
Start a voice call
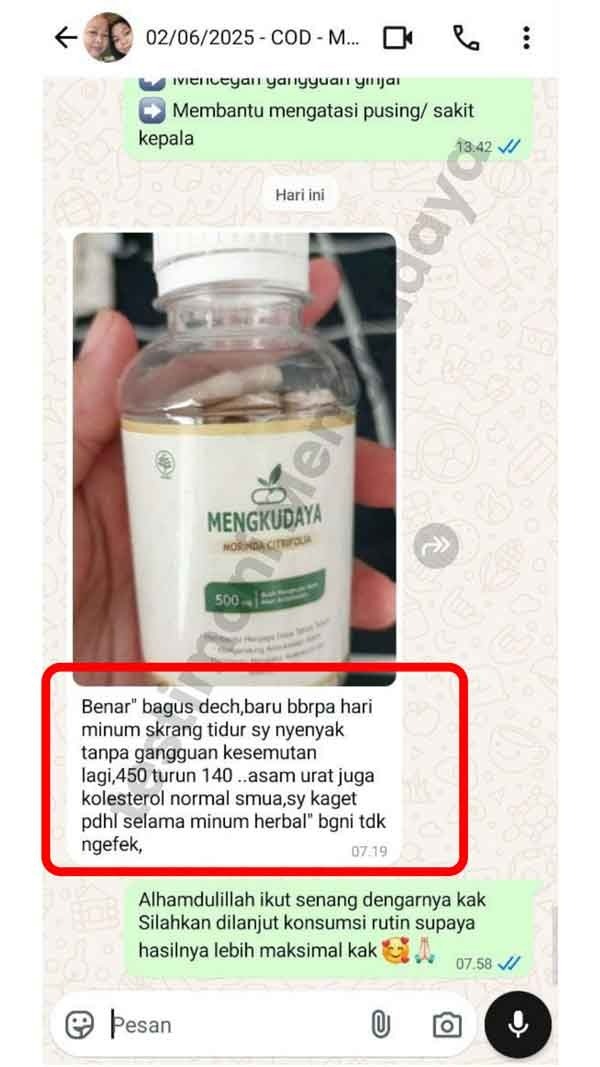click(466, 38)
